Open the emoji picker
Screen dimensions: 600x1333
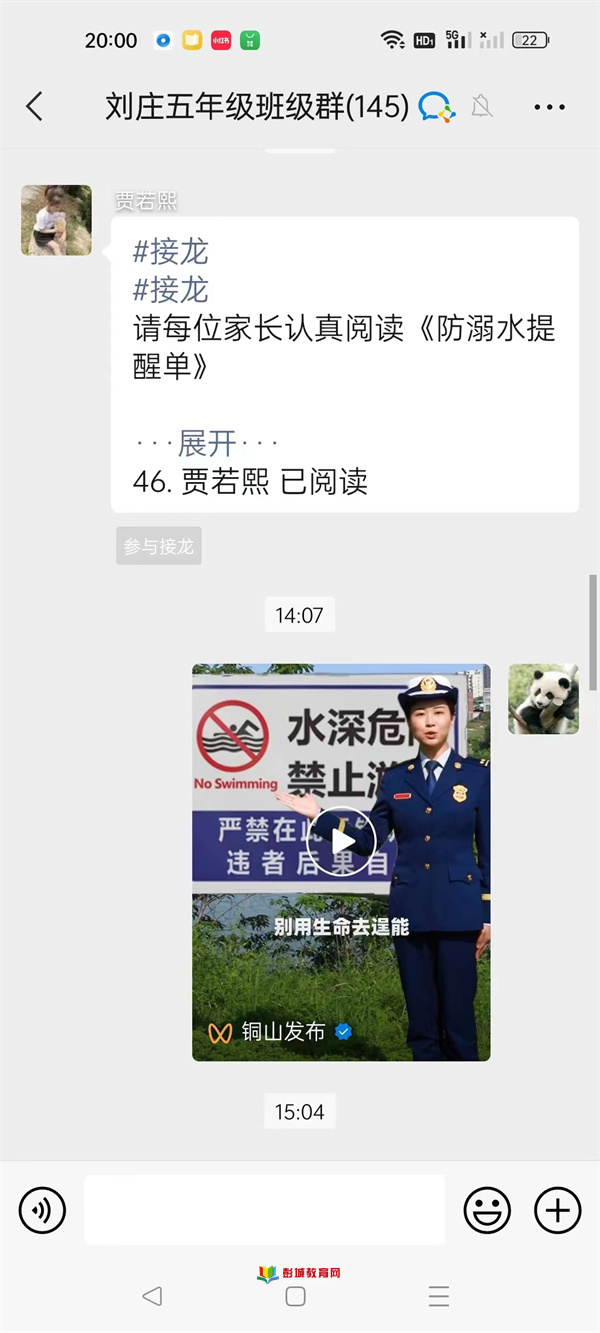tap(487, 1211)
